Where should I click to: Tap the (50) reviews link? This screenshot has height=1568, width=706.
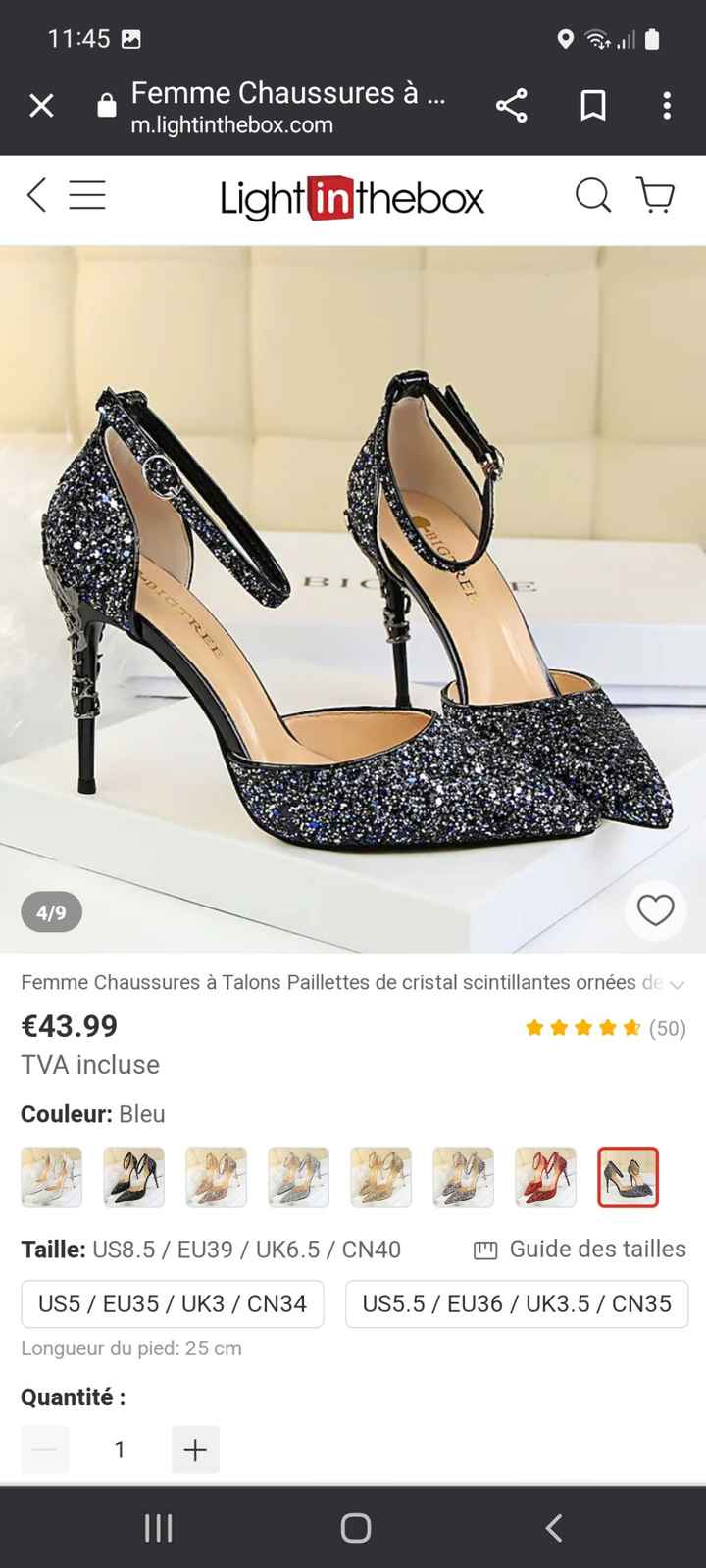click(x=668, y=1028)
